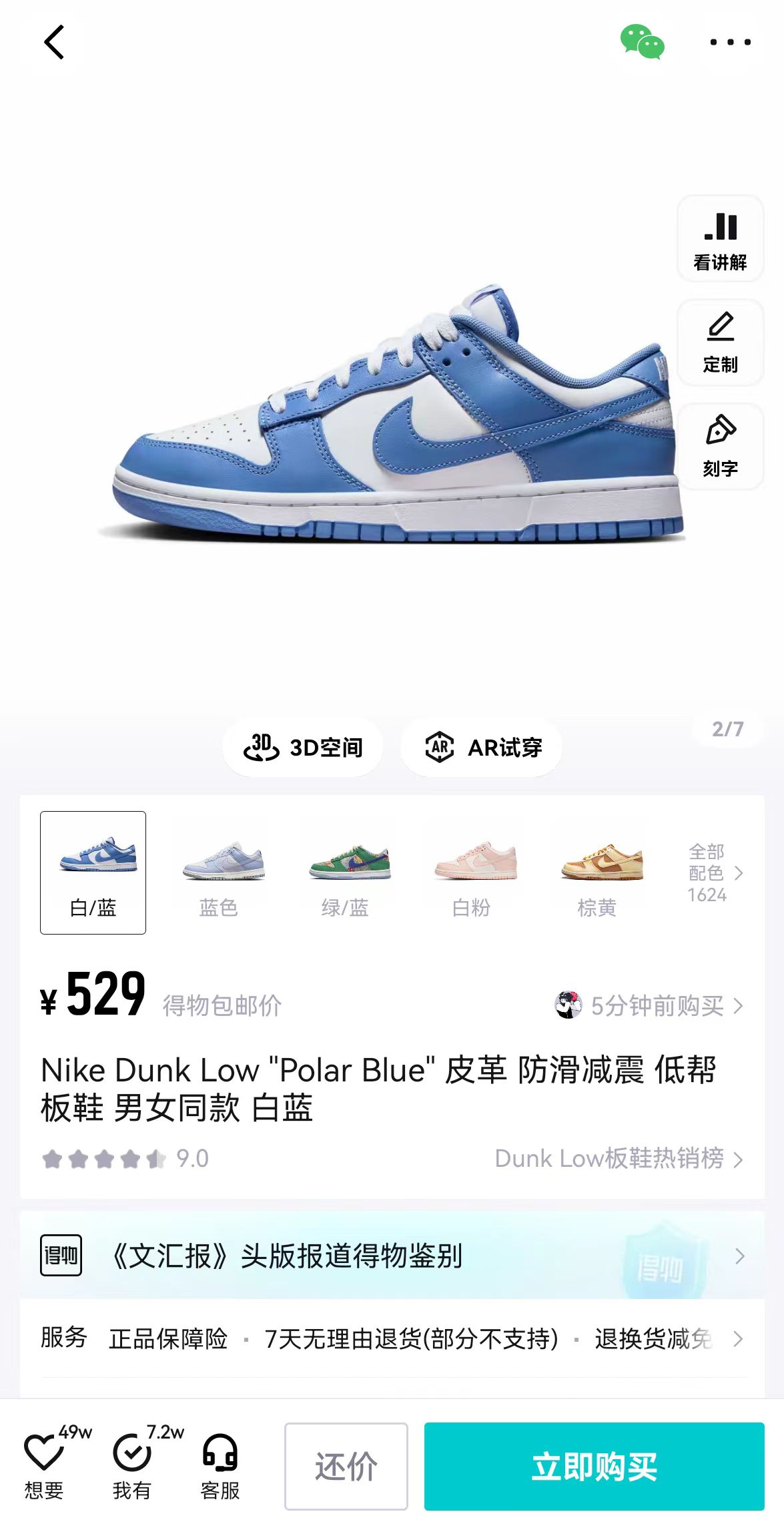This screenshot has height=1534, width=784.
Task: Open the three-dot overflow menu
Action: point(730,42)
